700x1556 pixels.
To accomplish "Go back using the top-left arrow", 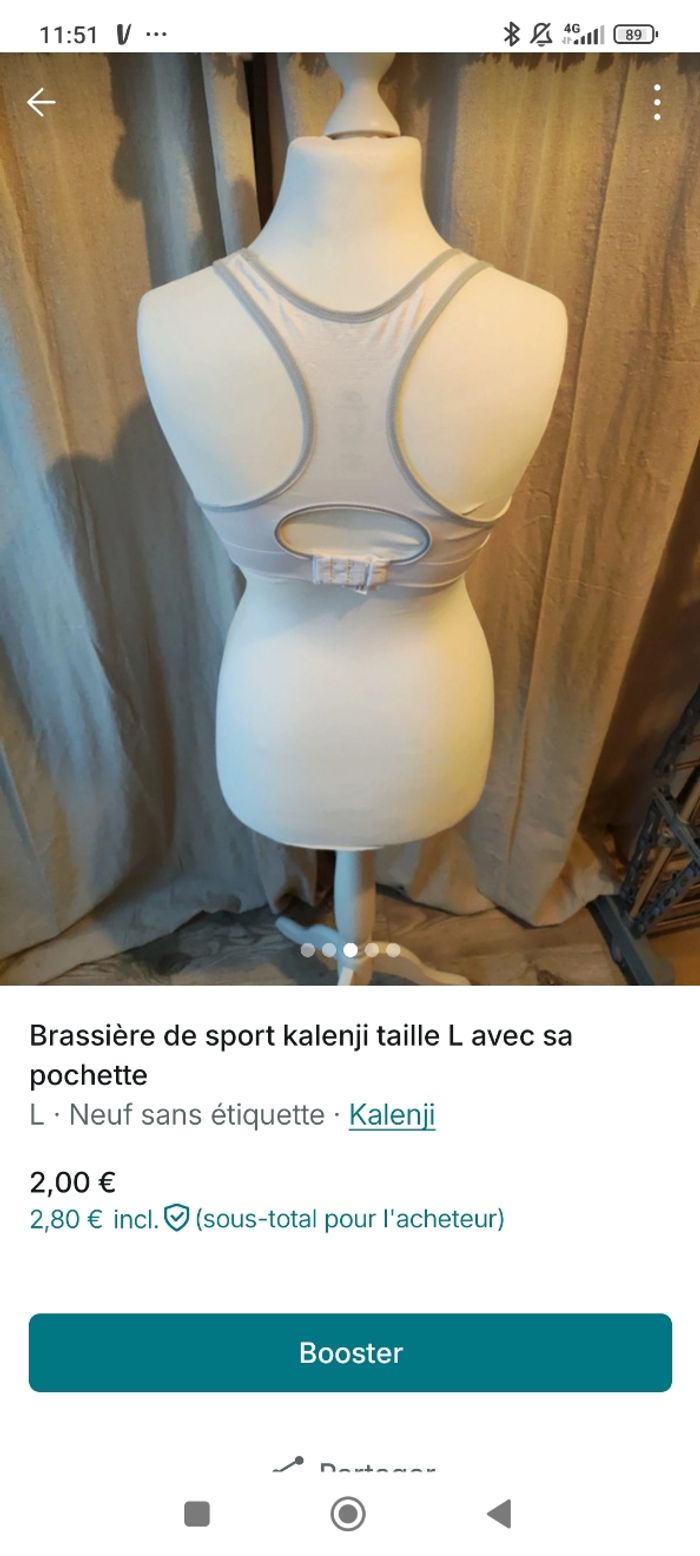I will (x=41, y=102).
